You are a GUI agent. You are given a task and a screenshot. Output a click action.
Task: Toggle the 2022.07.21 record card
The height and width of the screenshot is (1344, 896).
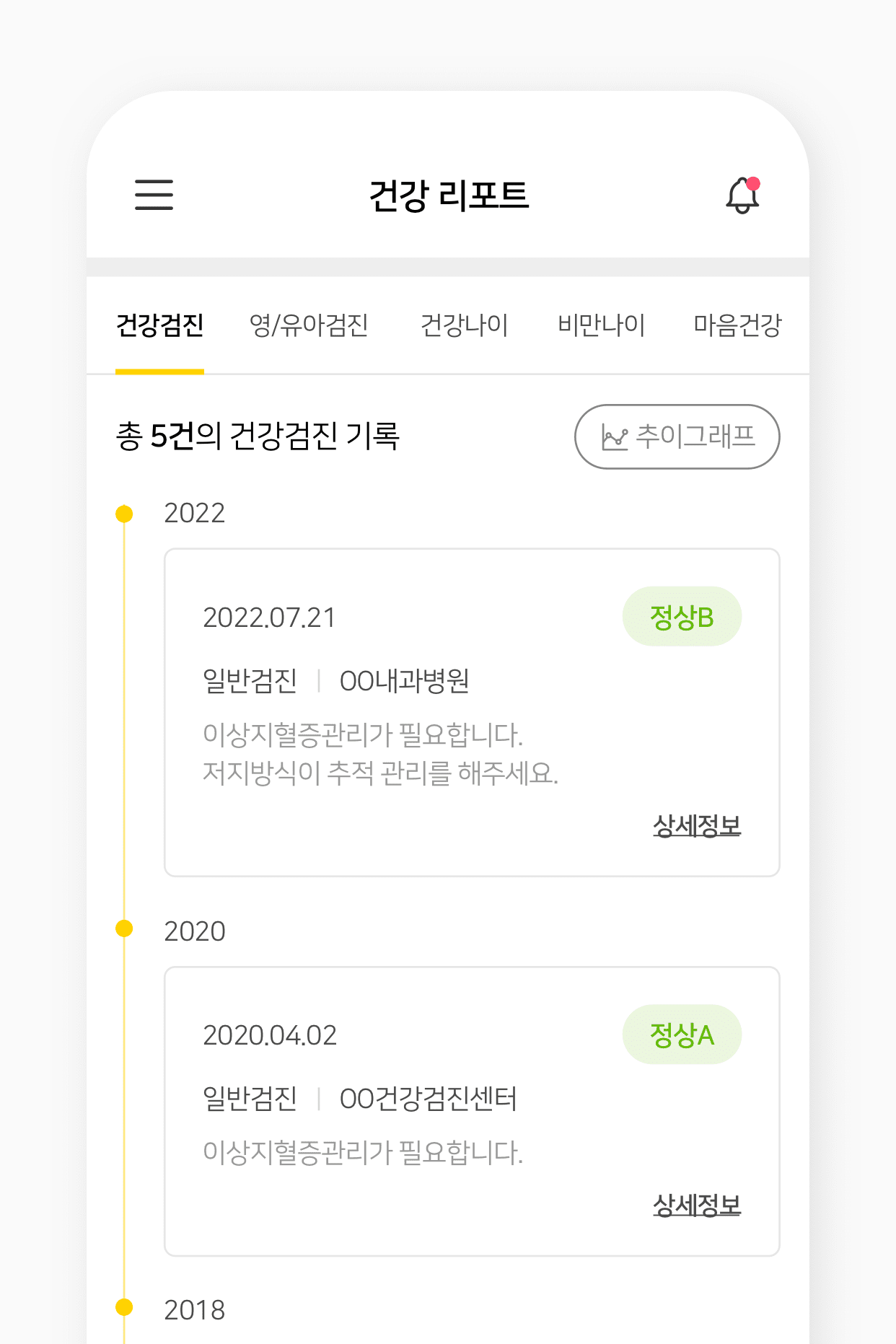(473, 711)
